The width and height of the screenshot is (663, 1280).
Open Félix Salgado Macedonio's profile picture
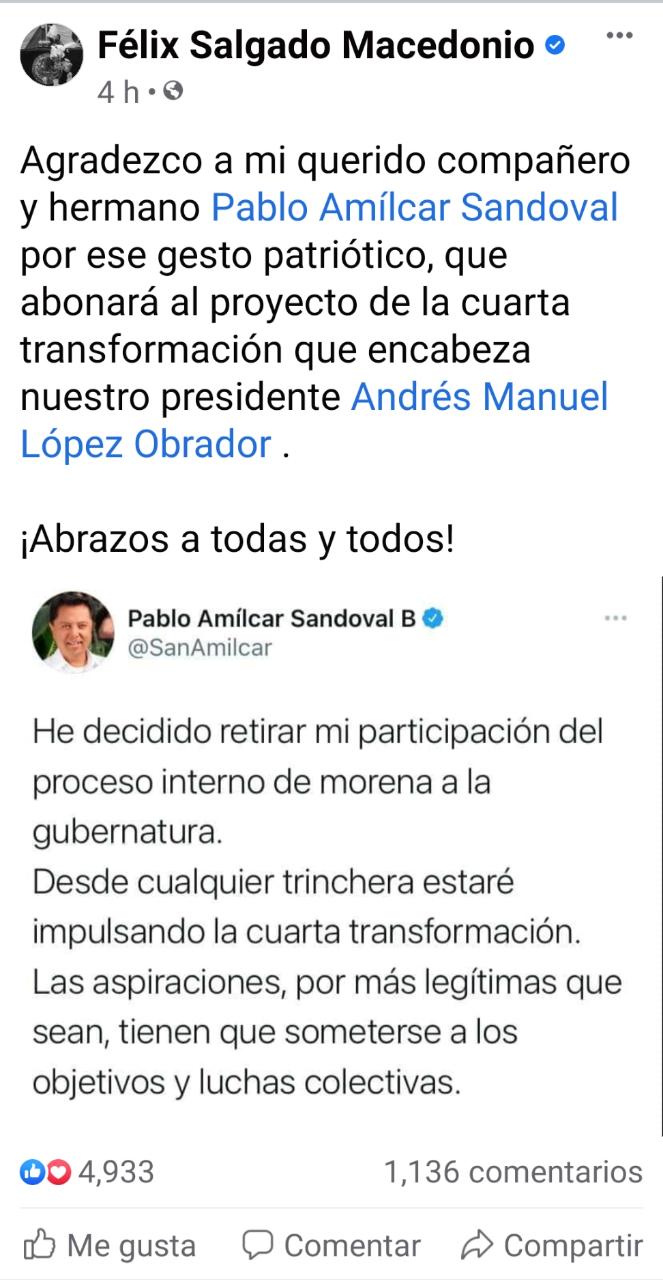click(52, 56)
